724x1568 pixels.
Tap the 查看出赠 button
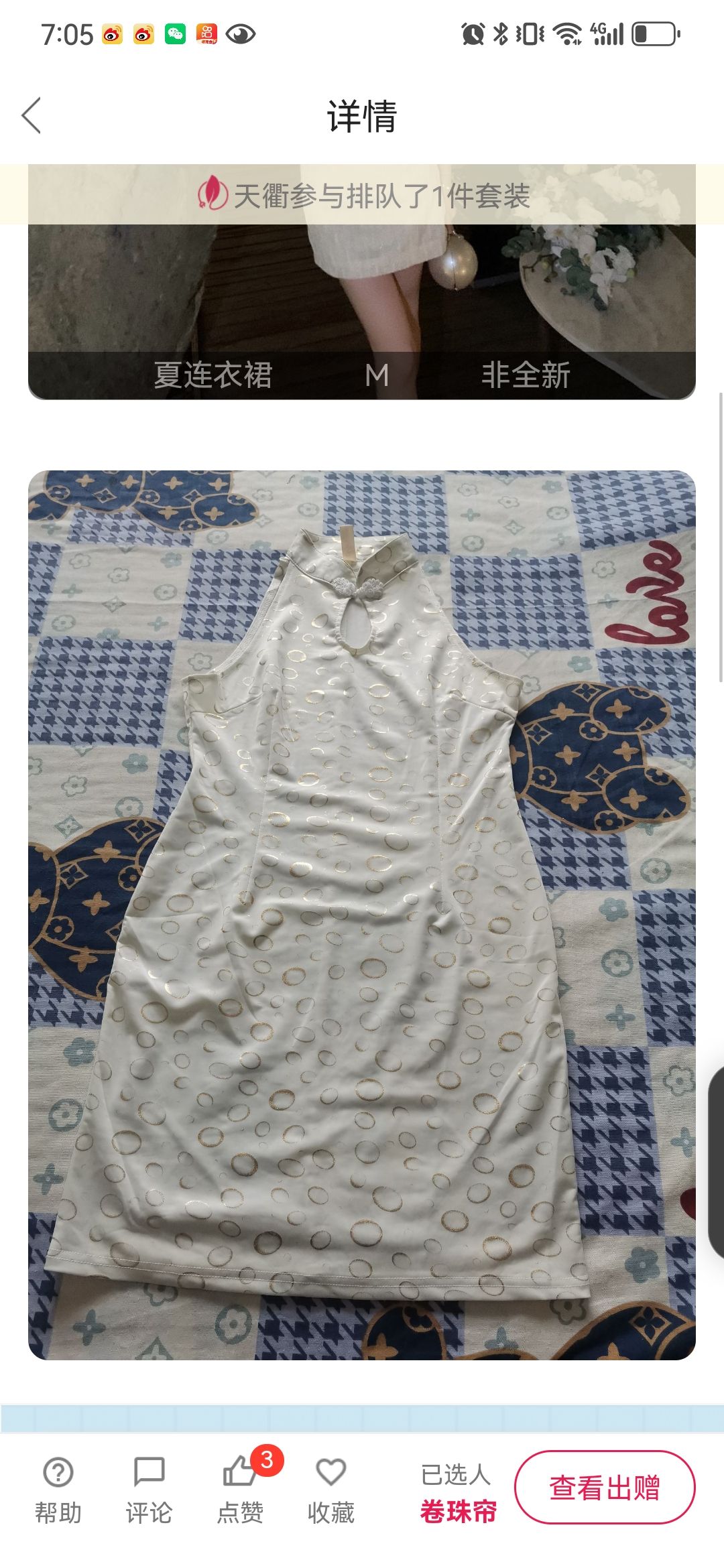coord(605,1487)
